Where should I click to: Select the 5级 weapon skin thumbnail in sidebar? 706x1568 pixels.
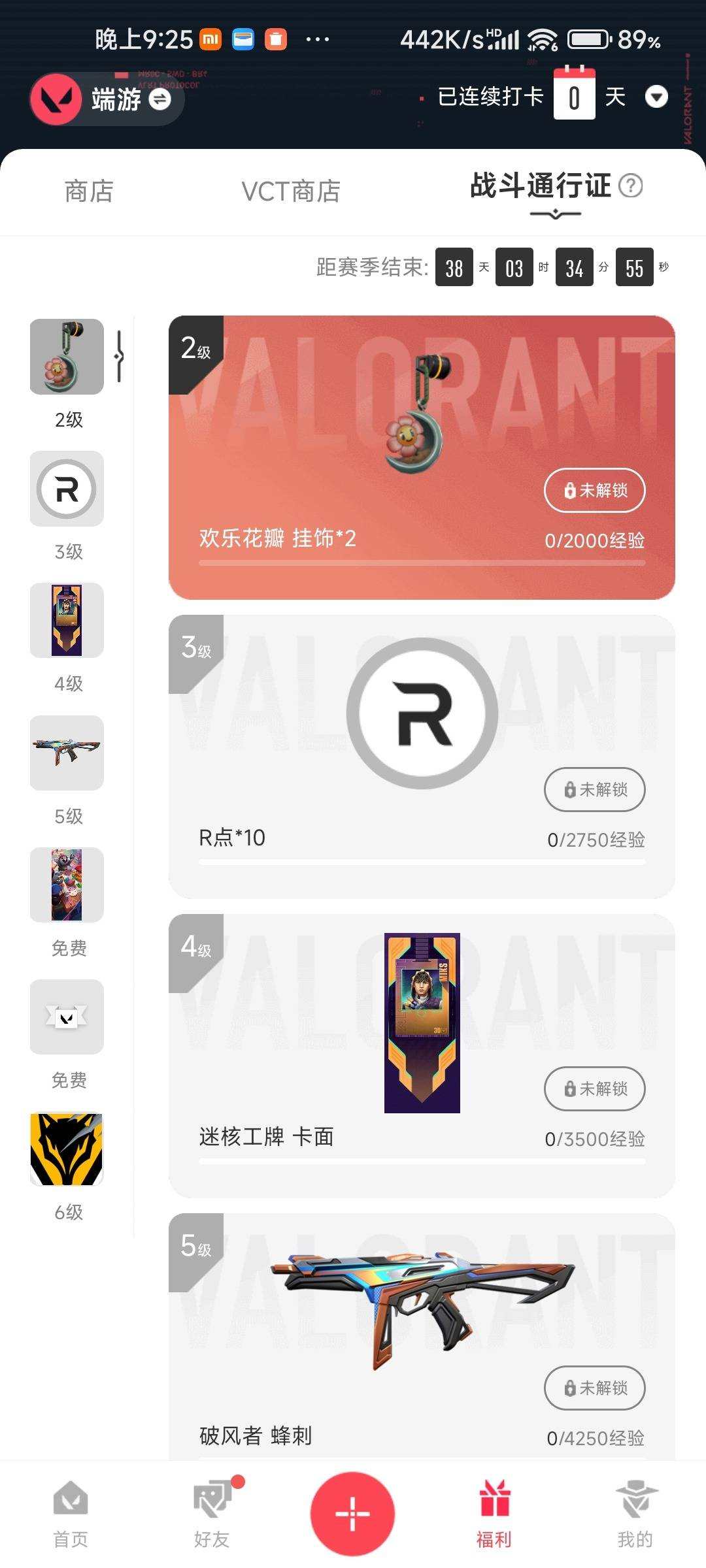point(66,753)
